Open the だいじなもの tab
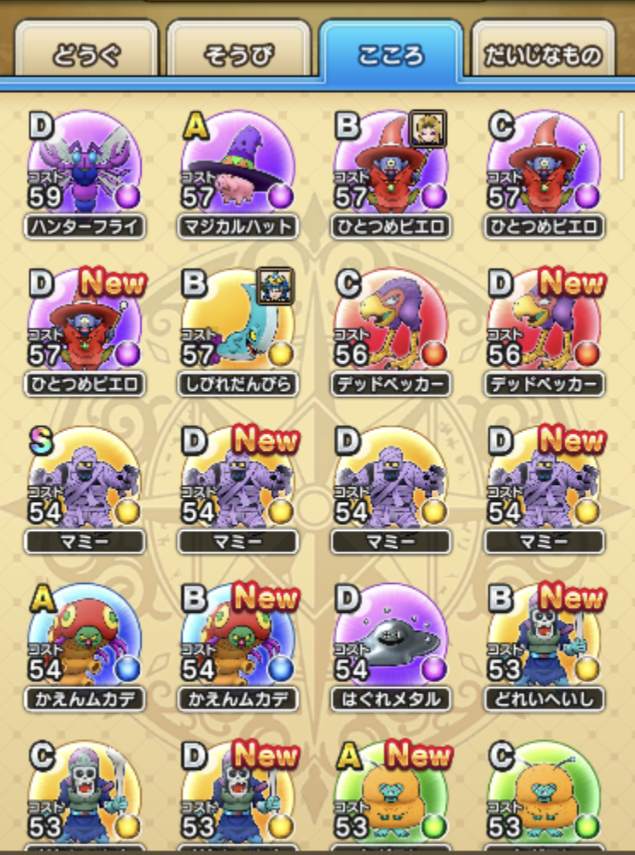Screen dimensions: 635x855 tap(541, 55)
